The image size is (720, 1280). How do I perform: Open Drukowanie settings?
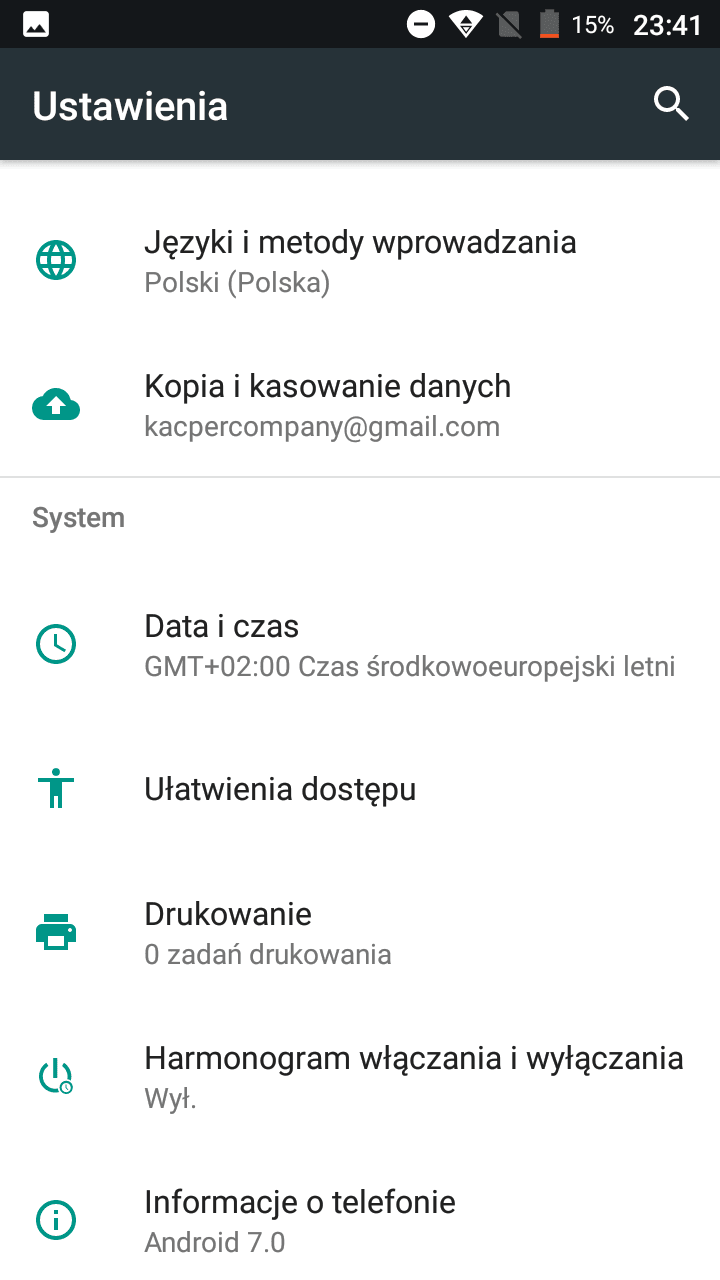[360, 933]
